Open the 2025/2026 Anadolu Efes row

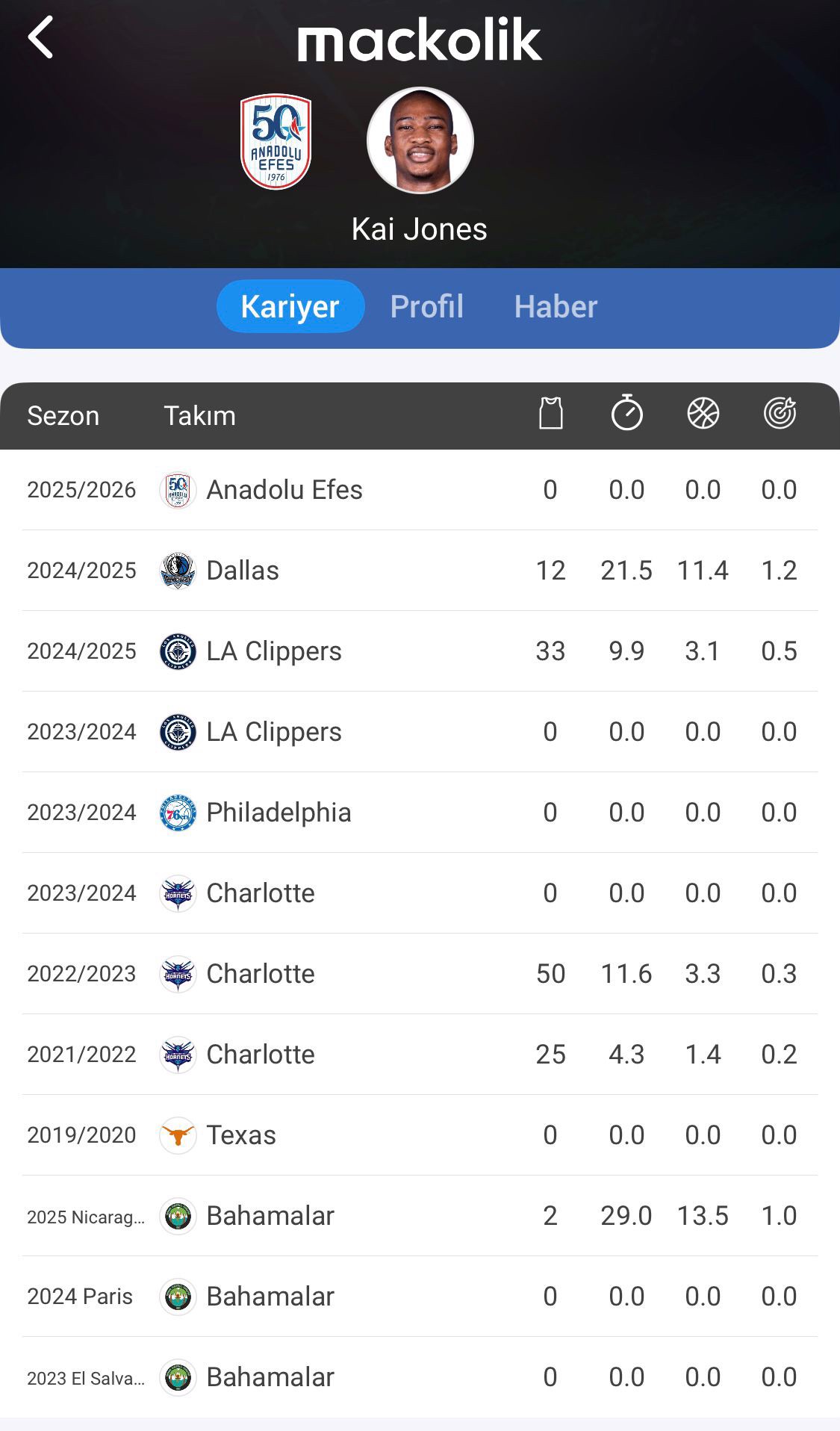coord(420,490)
